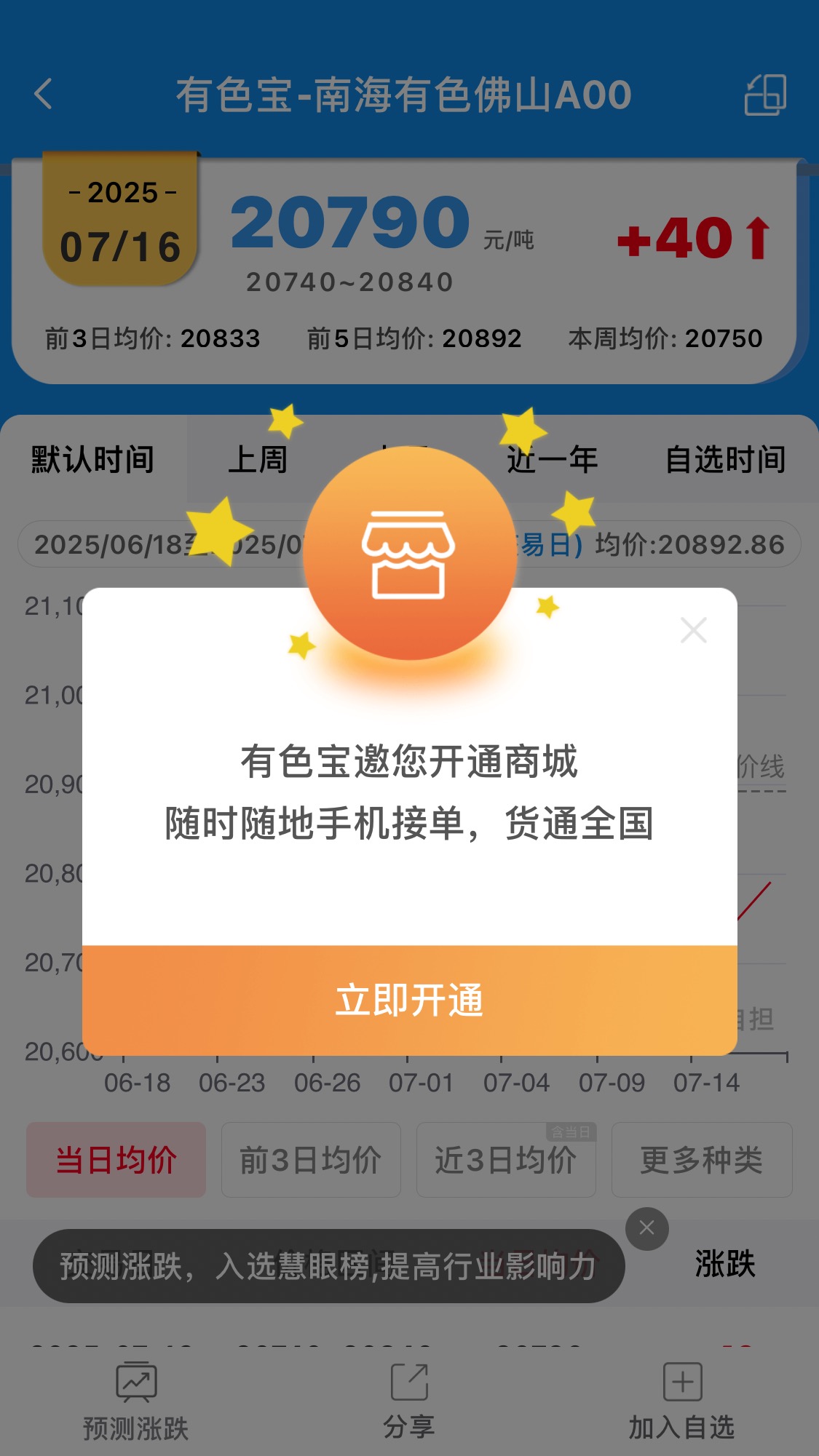Open 更多种类 options
The image size is (819, 1456).
pos(702,1160)
